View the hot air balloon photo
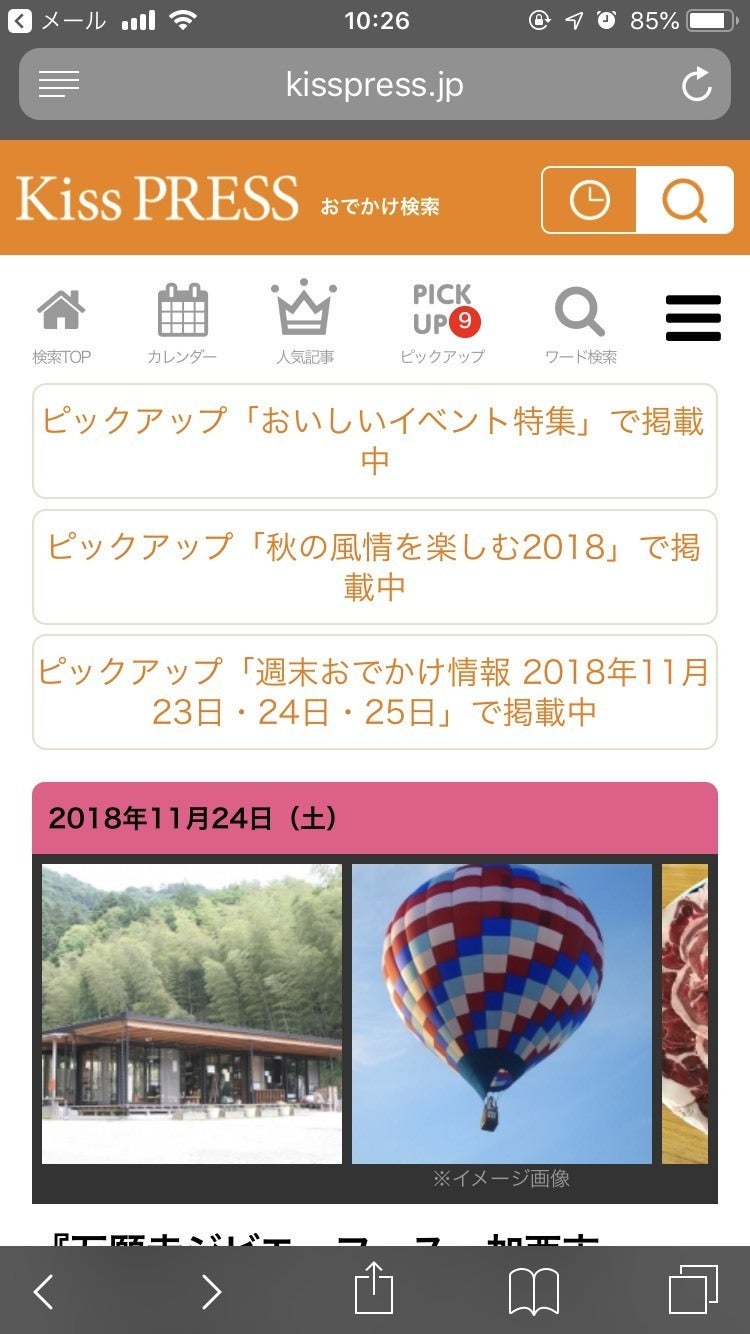 tap(501, 1013)
